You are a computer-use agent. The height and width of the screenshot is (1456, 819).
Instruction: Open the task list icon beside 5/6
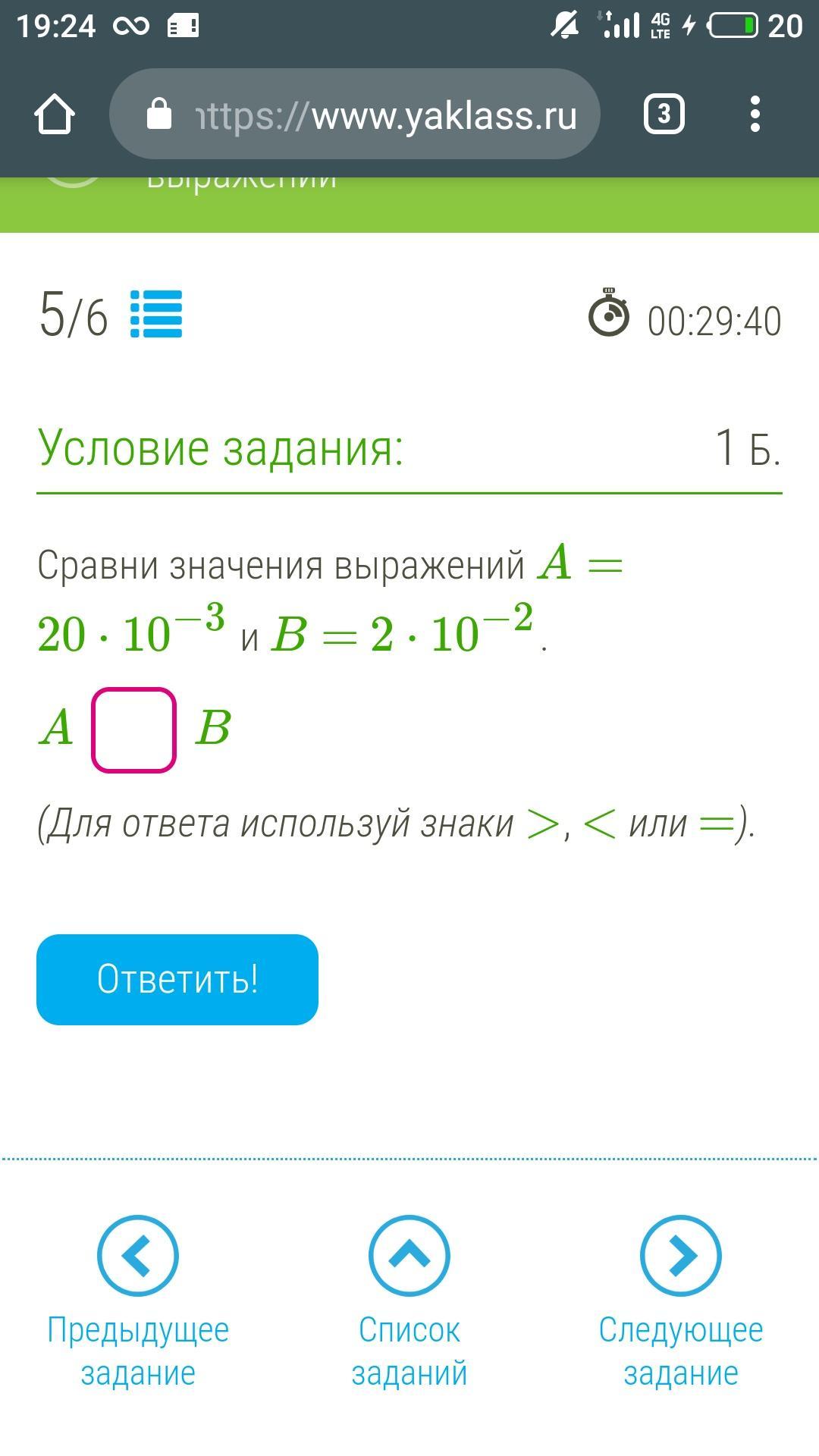pyautogui.click(x=156, y=314)
